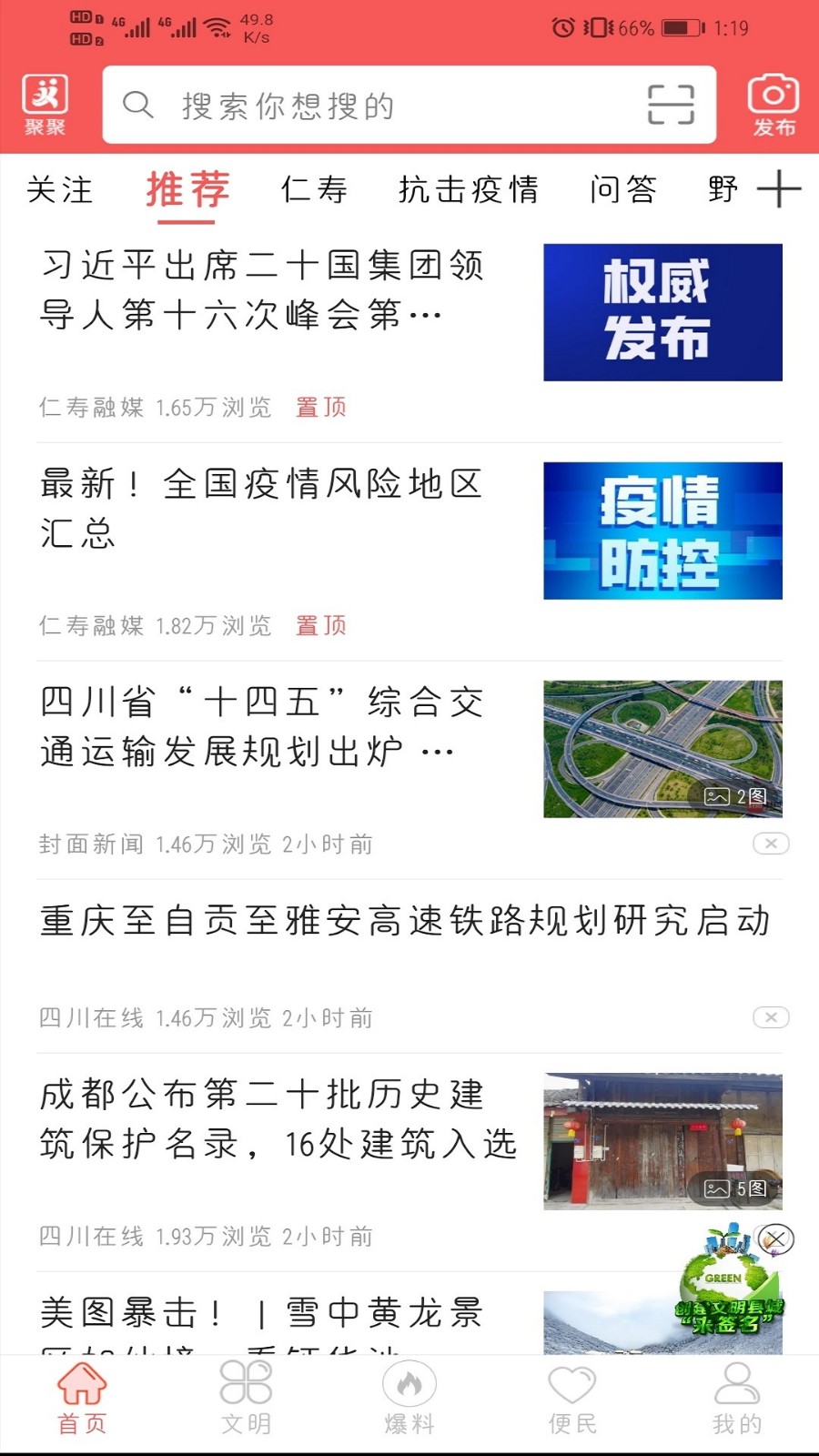Go to the 我的 profile tab

pos(736,1398)
